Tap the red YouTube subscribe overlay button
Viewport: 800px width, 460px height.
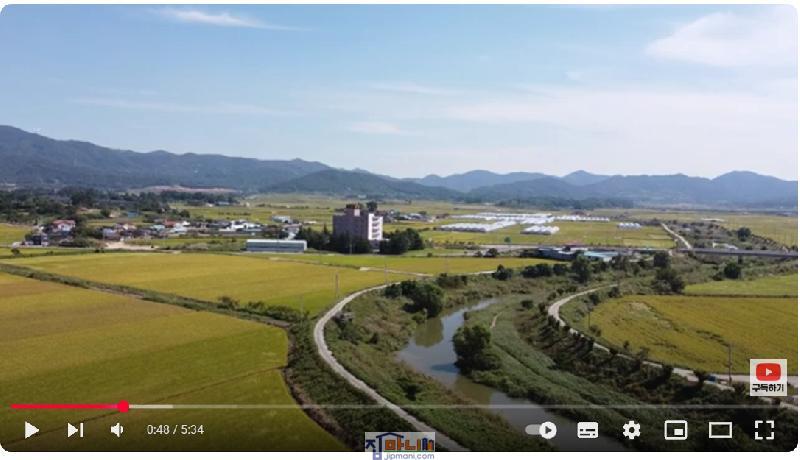point(768,377)
